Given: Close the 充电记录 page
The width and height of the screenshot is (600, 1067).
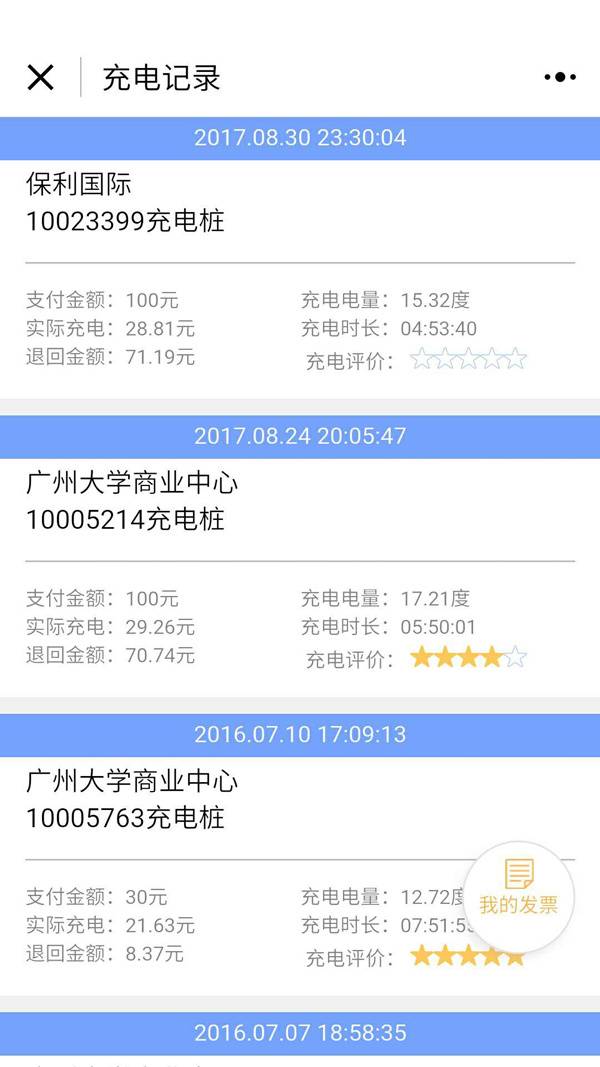Looking at the screenshot, I should click(x=40, y=78).
